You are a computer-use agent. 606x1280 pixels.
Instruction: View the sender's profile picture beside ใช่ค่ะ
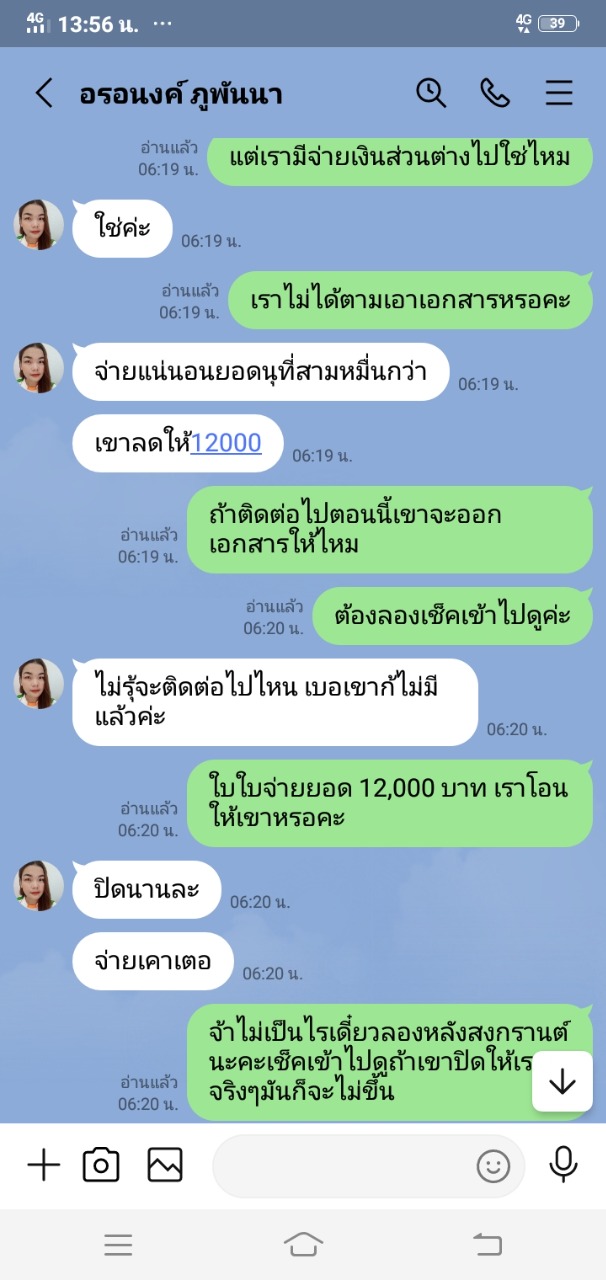[39, 225]
